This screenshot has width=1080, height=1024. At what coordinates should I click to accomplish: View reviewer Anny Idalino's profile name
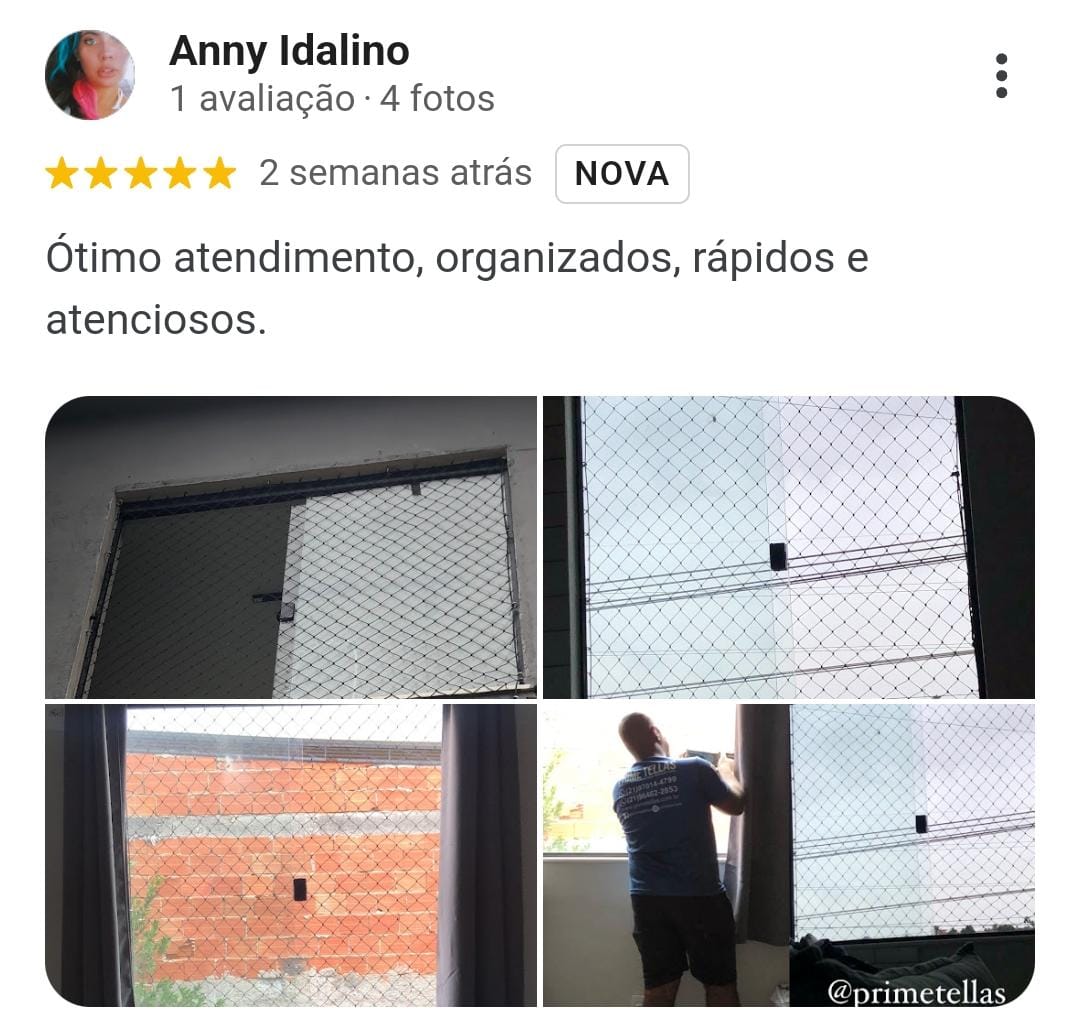(289, 51)
